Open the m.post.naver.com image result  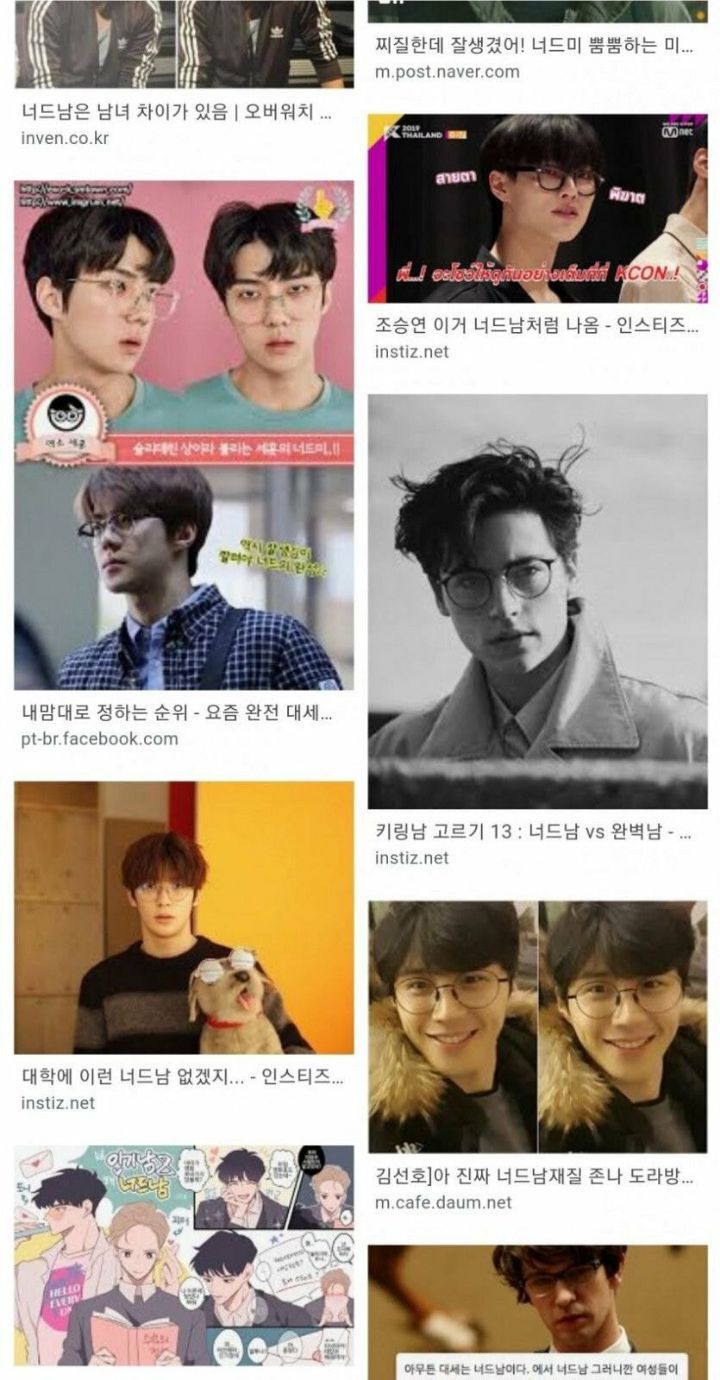pyautogui.click(x=537, y=12)
